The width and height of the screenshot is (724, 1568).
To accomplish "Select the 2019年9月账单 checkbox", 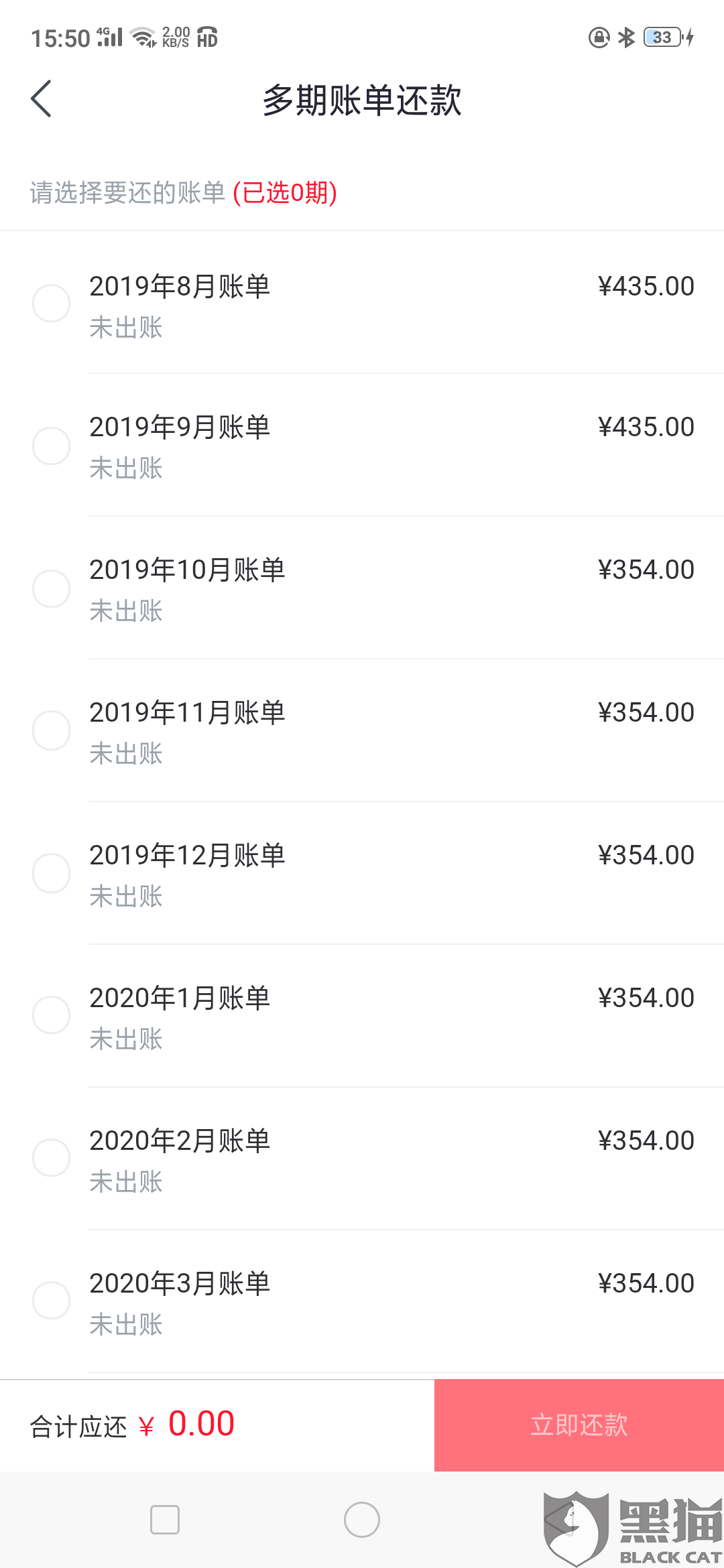I will click(x=52, y=446).
